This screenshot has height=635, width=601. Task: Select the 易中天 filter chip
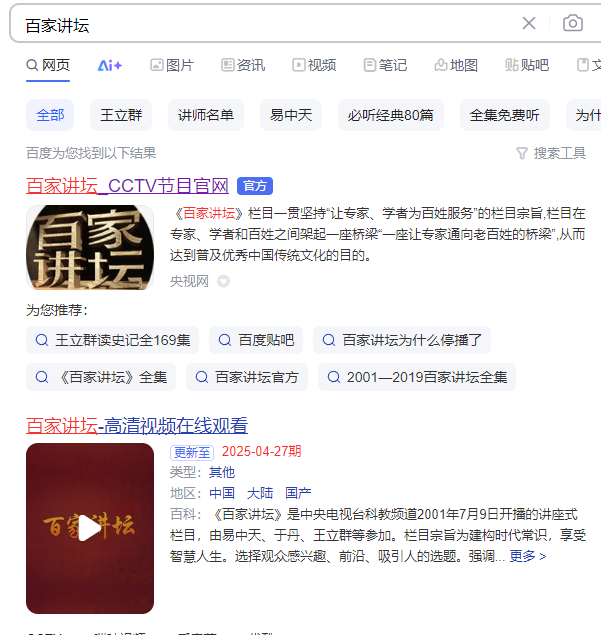point(291,115)
